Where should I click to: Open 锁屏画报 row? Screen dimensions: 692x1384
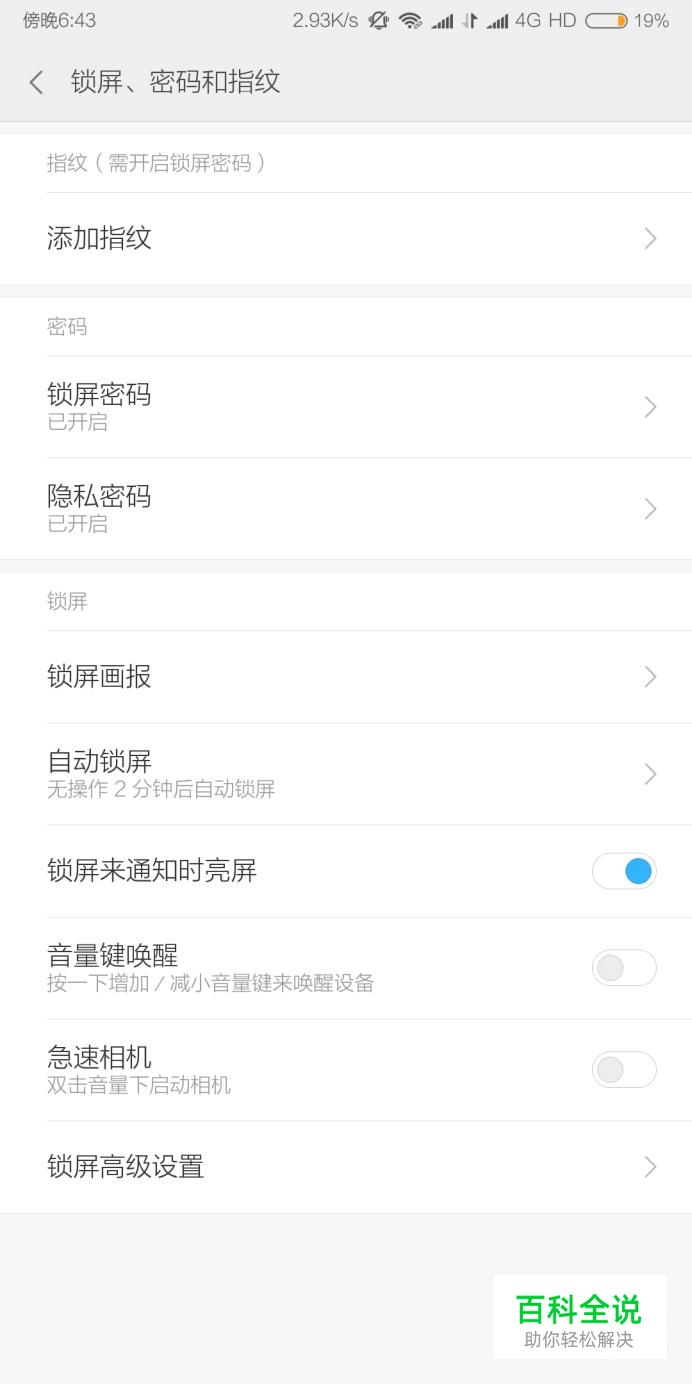[x=346, y=677]
